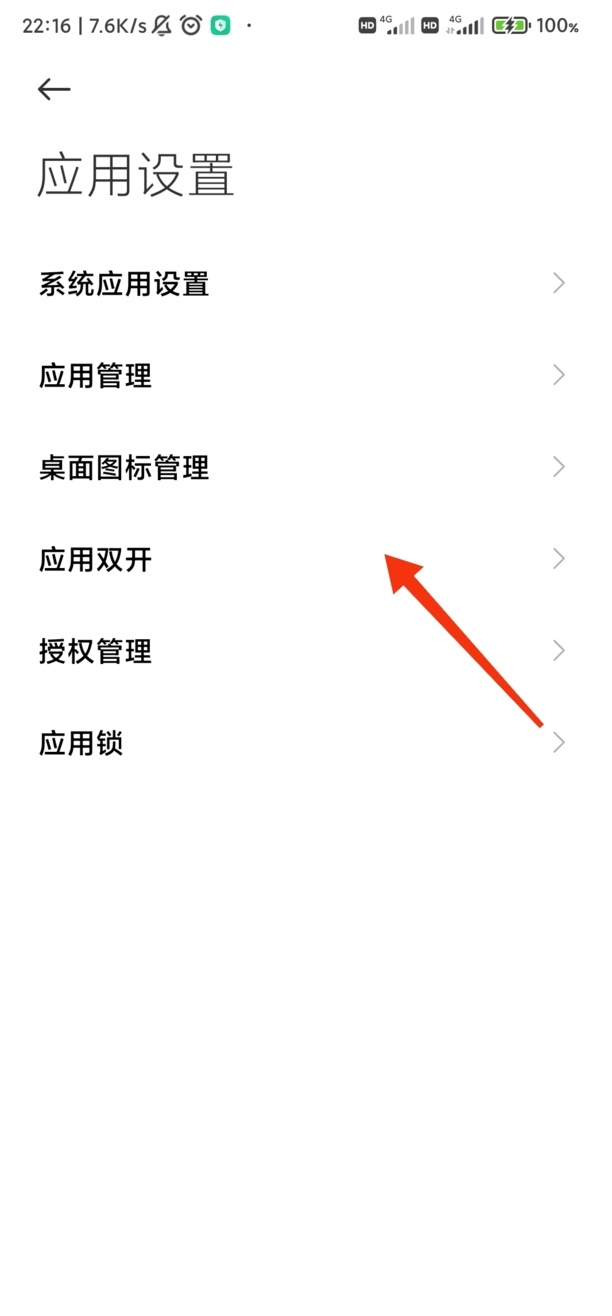Enter the 应用锁 settings
This screenshot has height=1316, width=612.
tap(306, 744)
